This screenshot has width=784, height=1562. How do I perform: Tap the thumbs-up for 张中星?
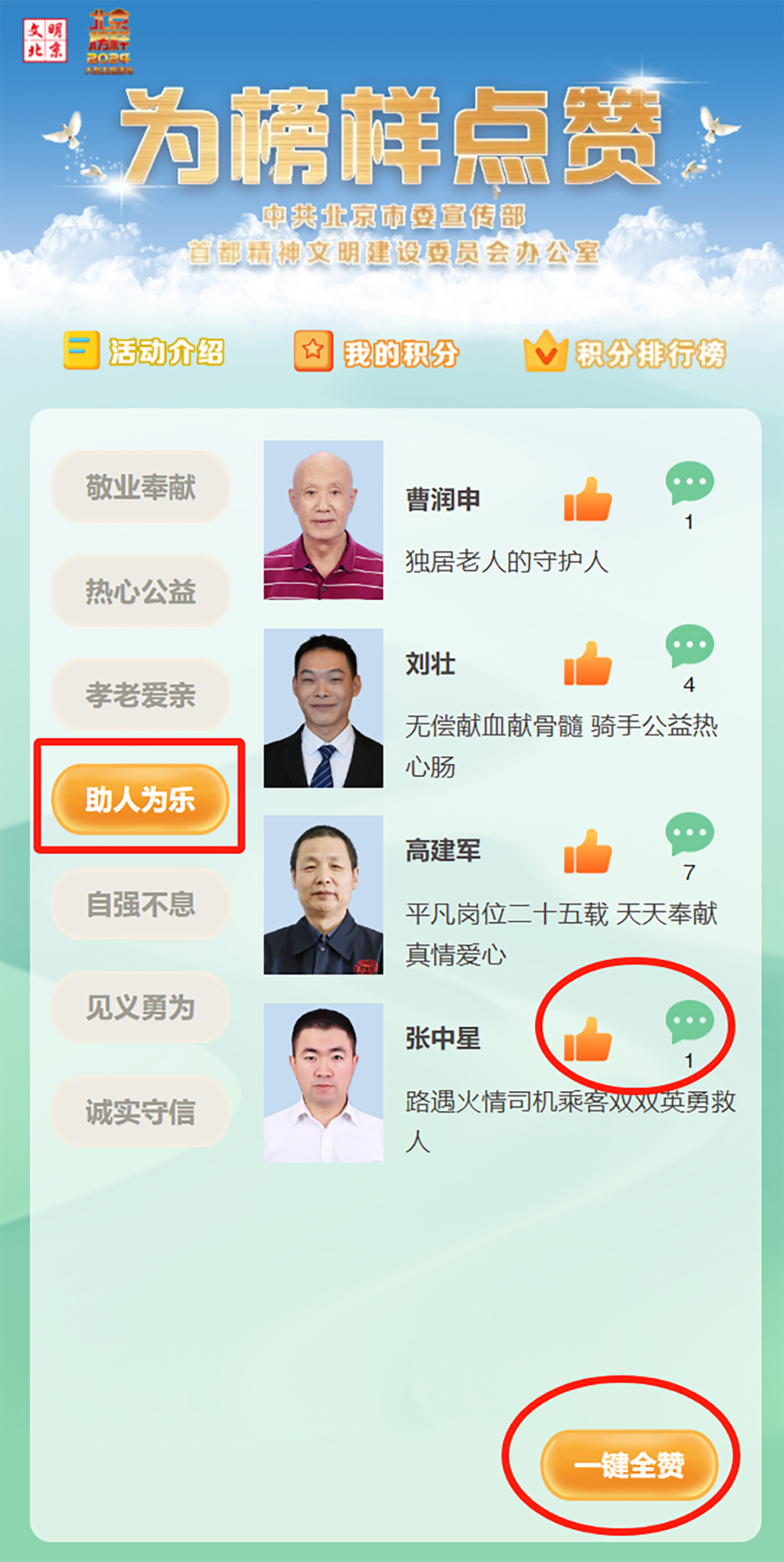(x=587, y=1039)
